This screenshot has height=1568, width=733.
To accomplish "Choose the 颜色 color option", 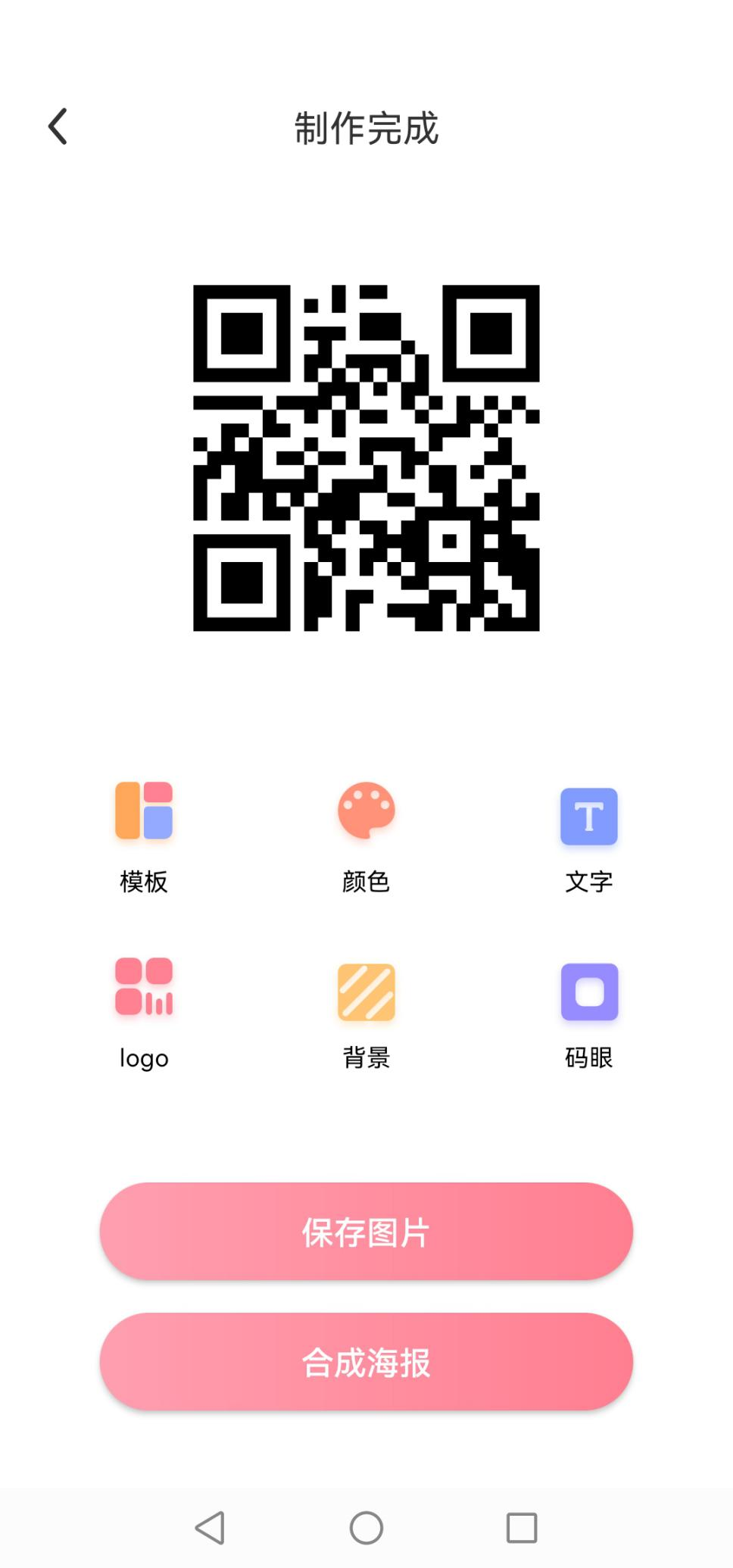I will (366, 836).
